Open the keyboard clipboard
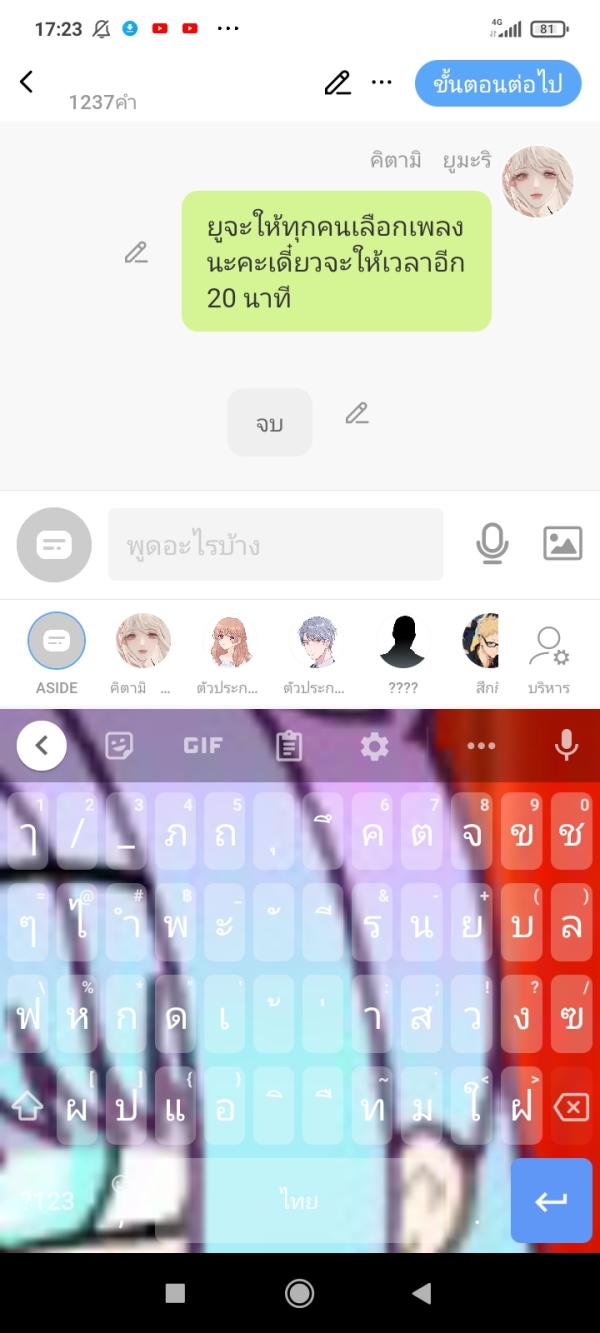The image size is (600, 1333). 289,746
